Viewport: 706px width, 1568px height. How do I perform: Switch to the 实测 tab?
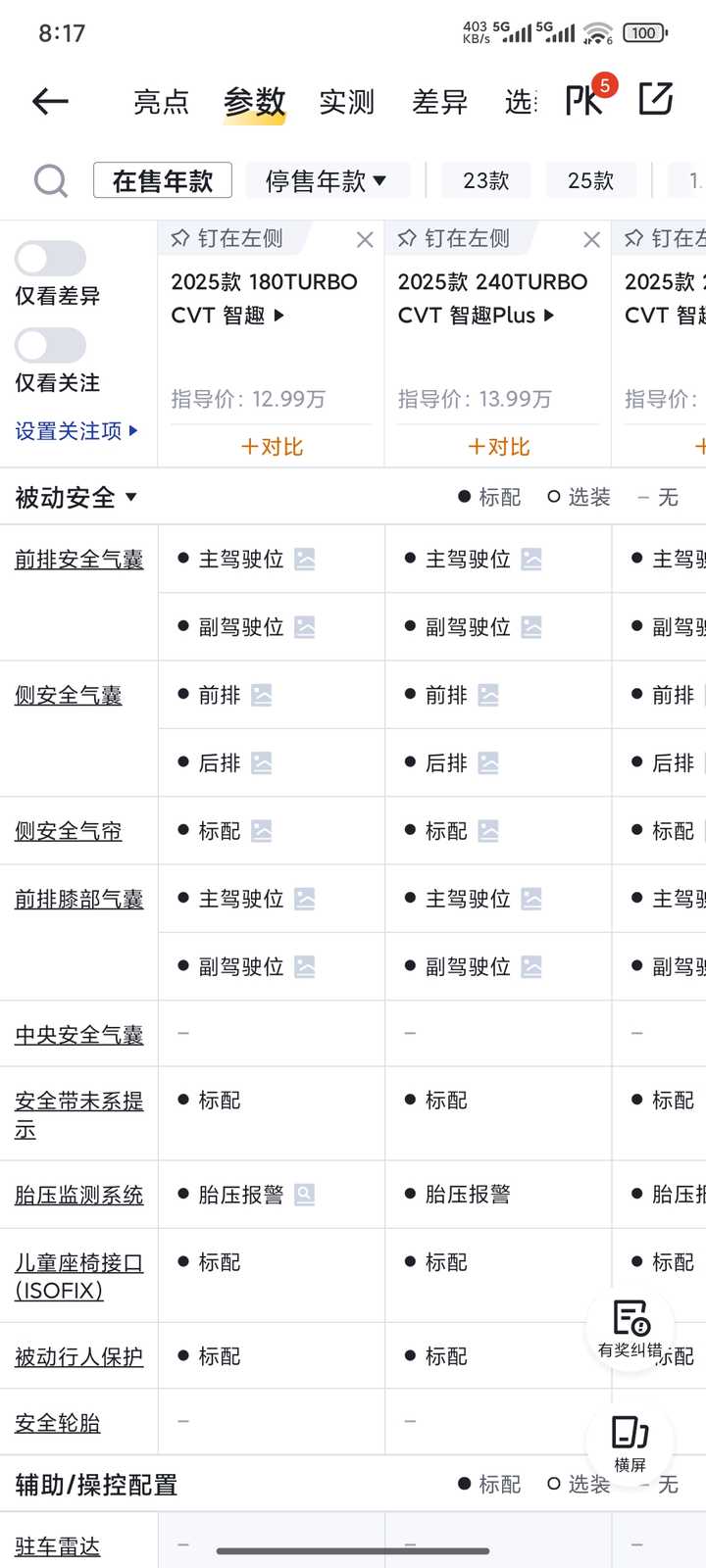347,102
